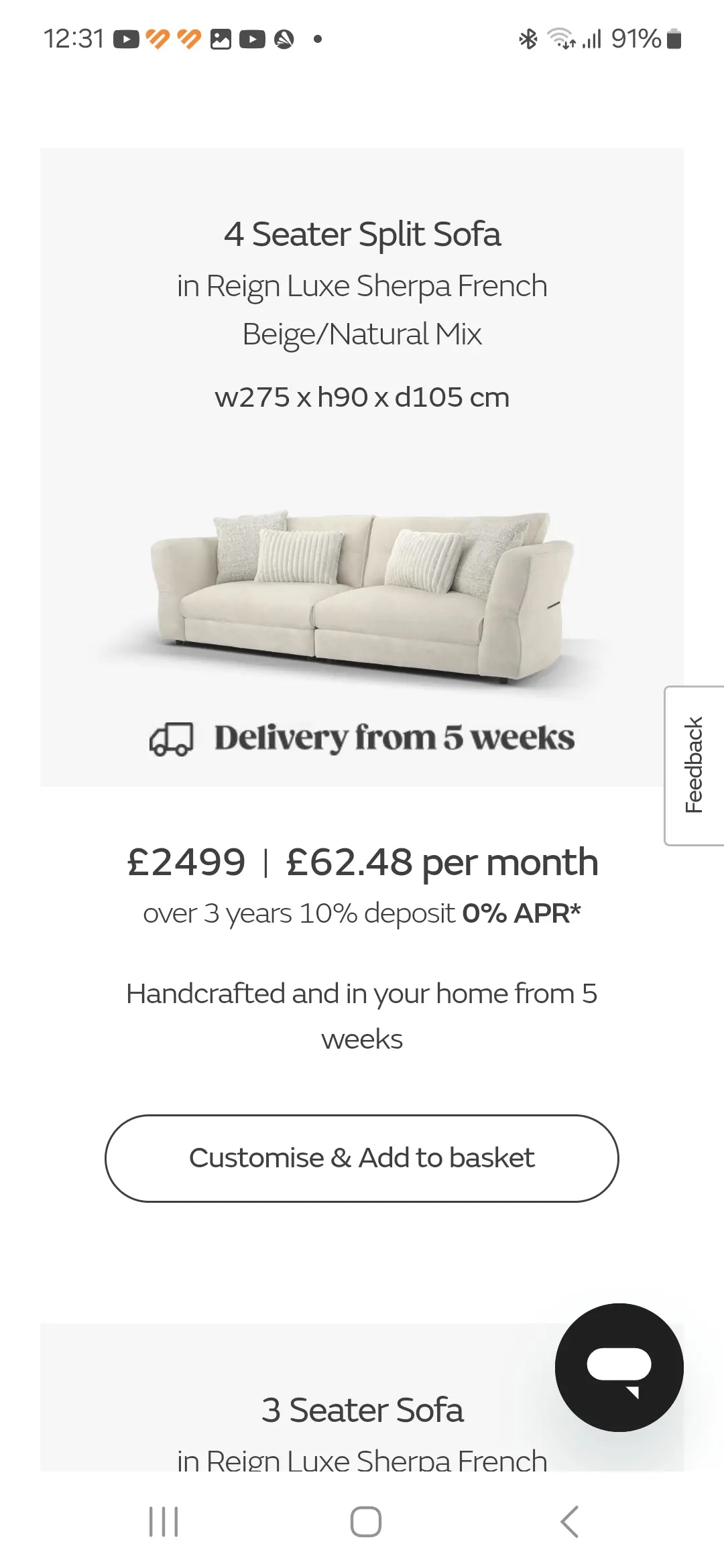Open the 4 Seater Split Sofa card
This screenshot has width=724, height=1568.
point(362,466)
